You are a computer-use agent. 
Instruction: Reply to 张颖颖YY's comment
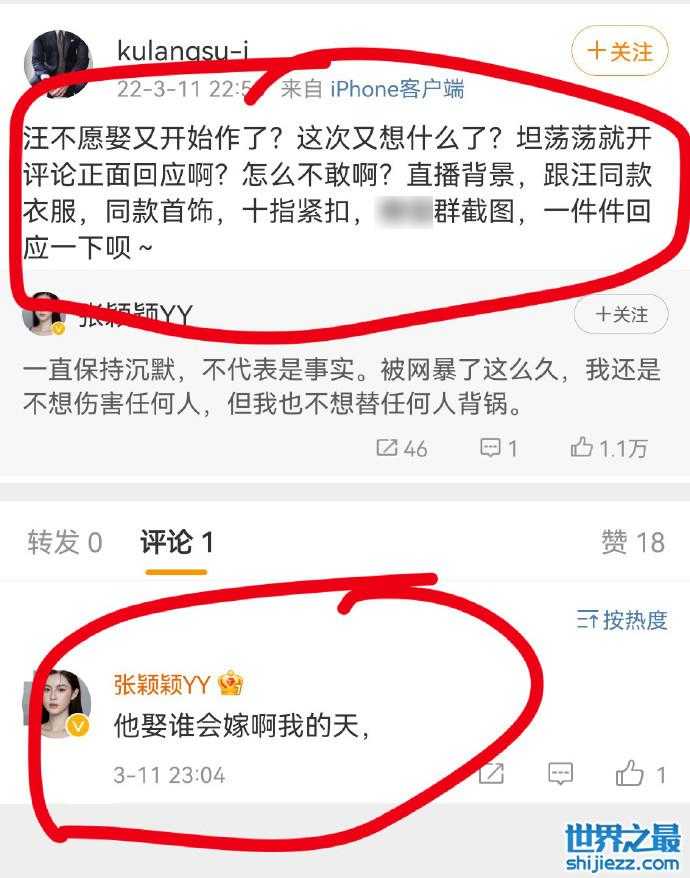click(561, 773)
